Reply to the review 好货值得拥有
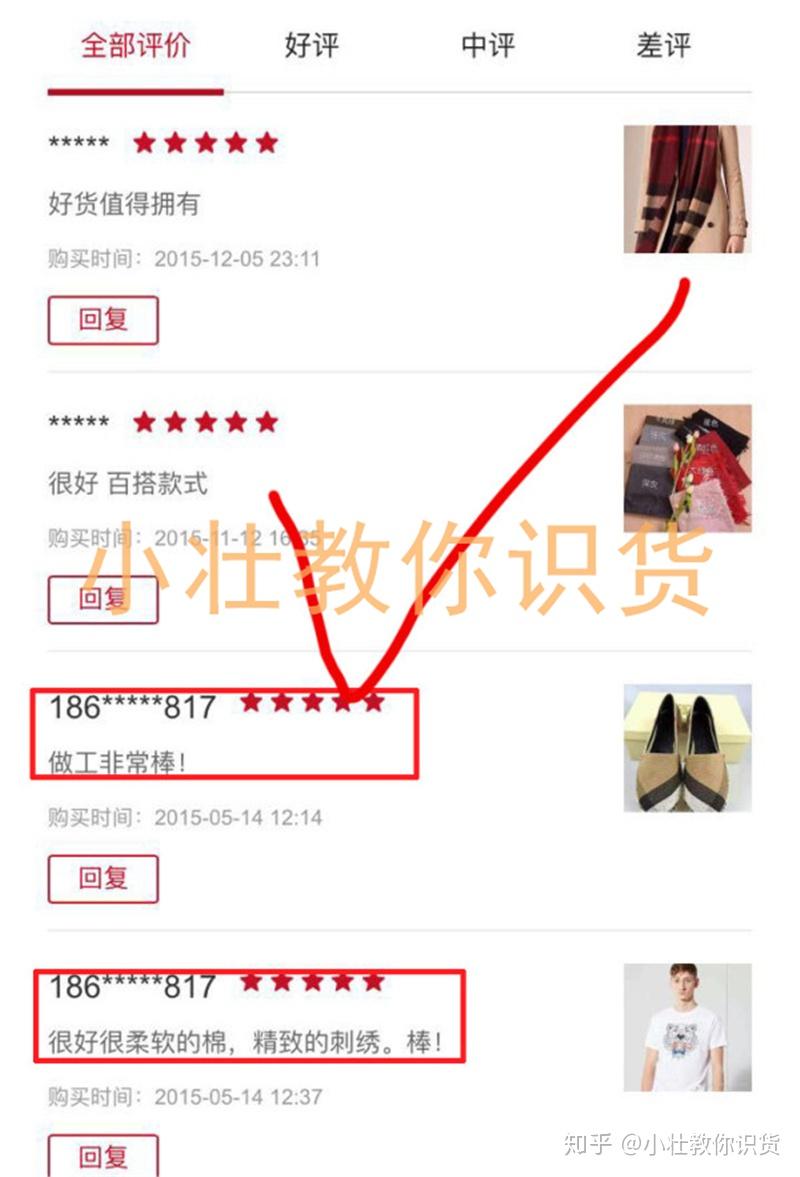This screenshot has width=800, height=1177. coord(103,320)
